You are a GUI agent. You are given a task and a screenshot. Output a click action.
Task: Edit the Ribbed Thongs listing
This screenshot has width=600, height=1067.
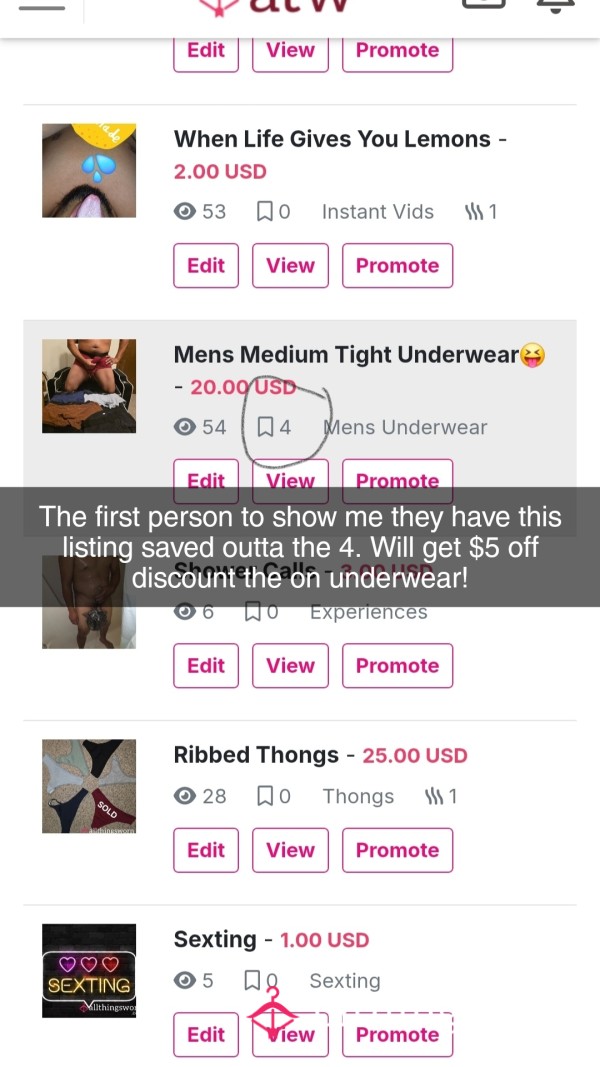click(x=206, y=850)
